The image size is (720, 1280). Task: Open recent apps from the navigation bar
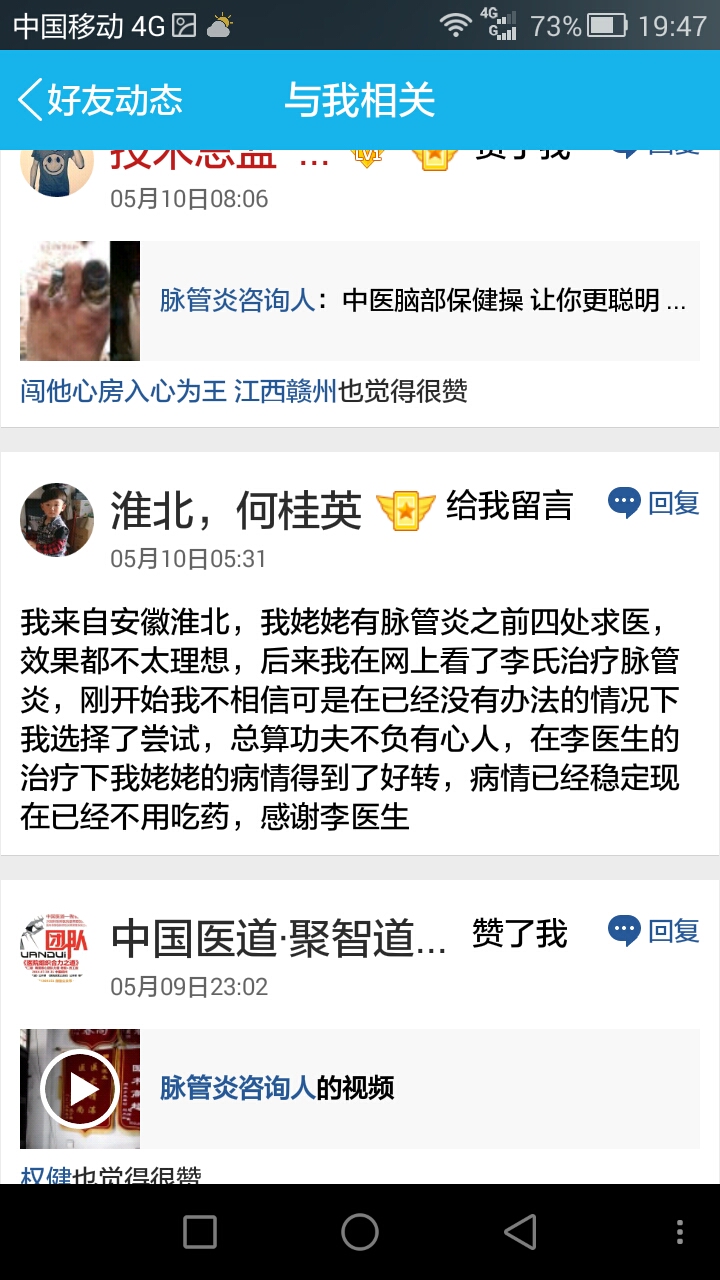coord(200,1232)
